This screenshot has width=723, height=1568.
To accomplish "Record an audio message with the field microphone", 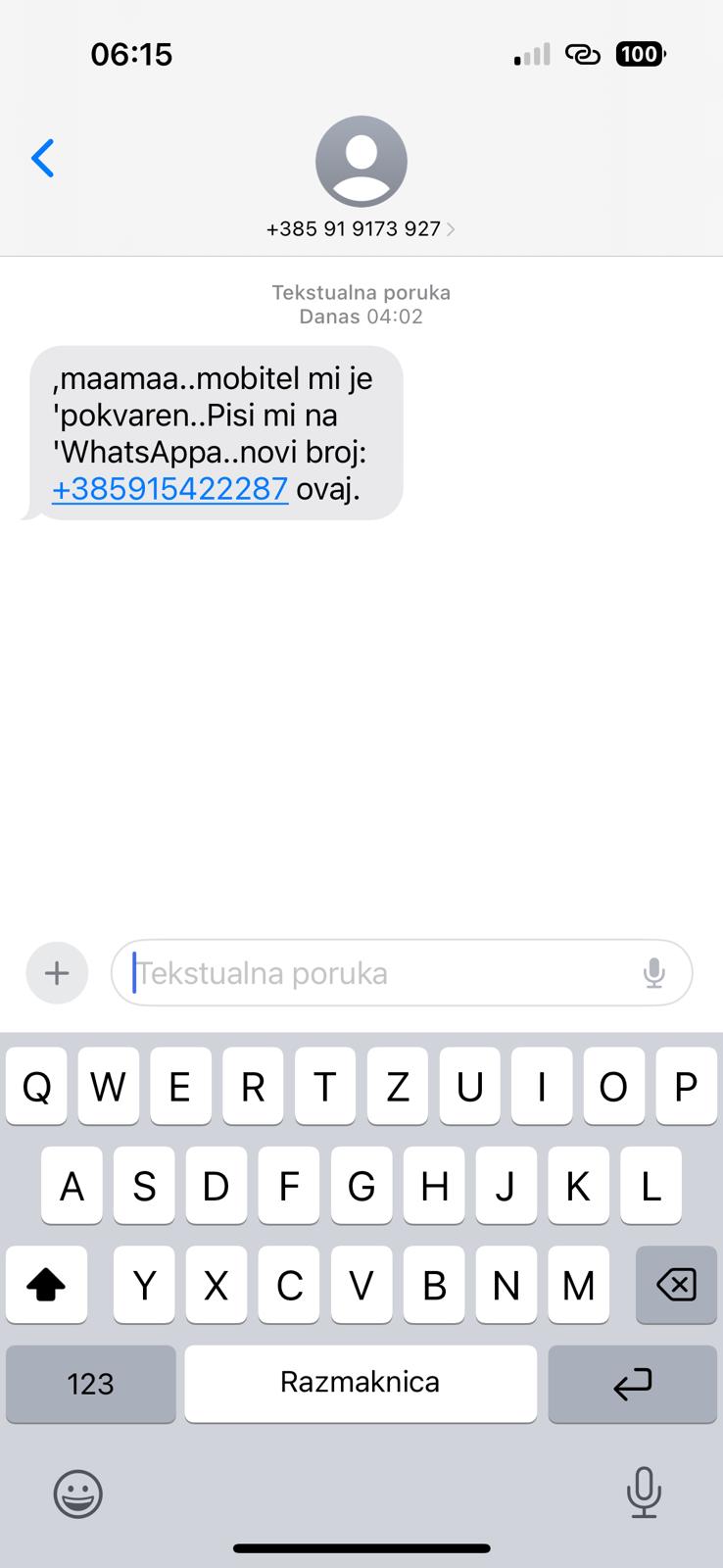I will [653, 973].
